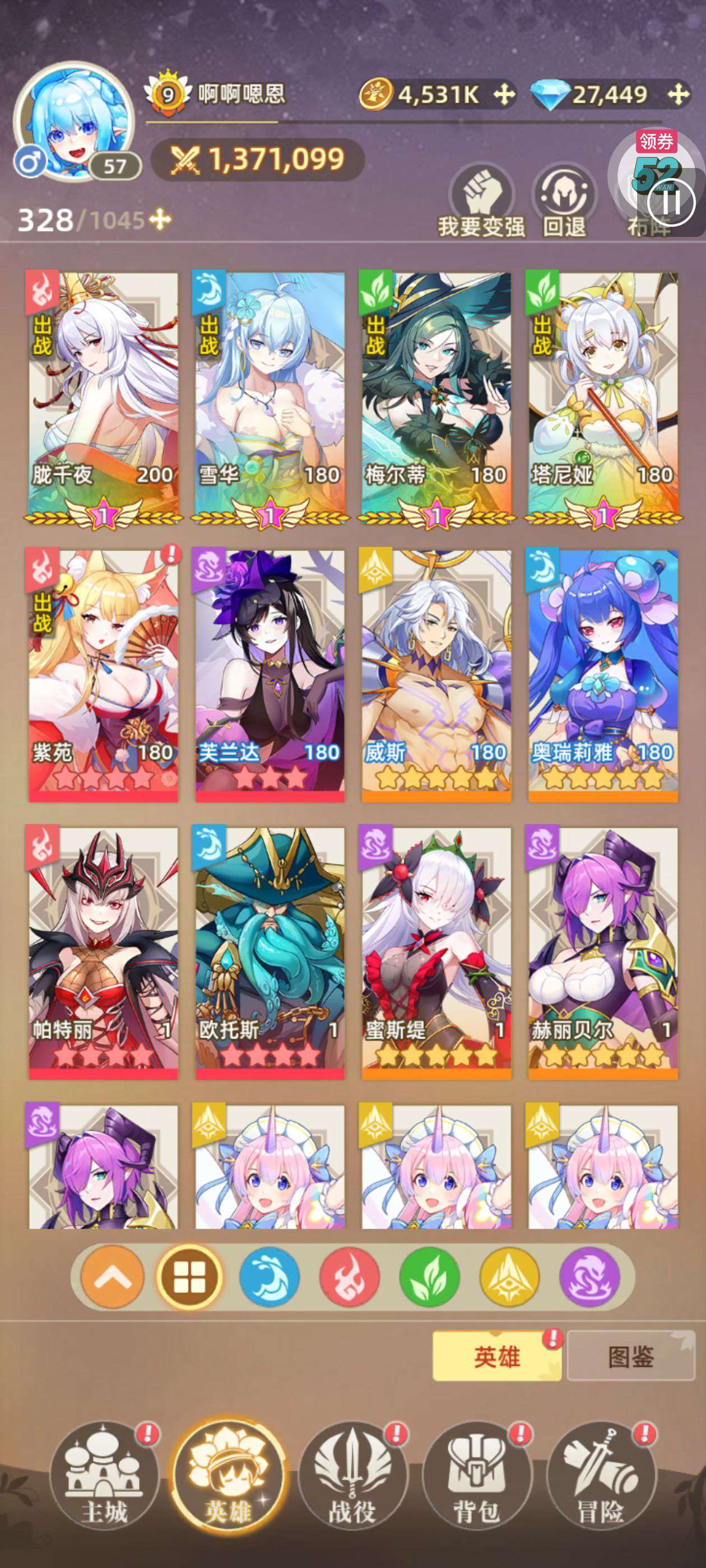Viewport: 706px width, 1568px height.
Task: Switch to the 图鉴 collection tab
Action: pyautogui.click(x=630, y=1356)
